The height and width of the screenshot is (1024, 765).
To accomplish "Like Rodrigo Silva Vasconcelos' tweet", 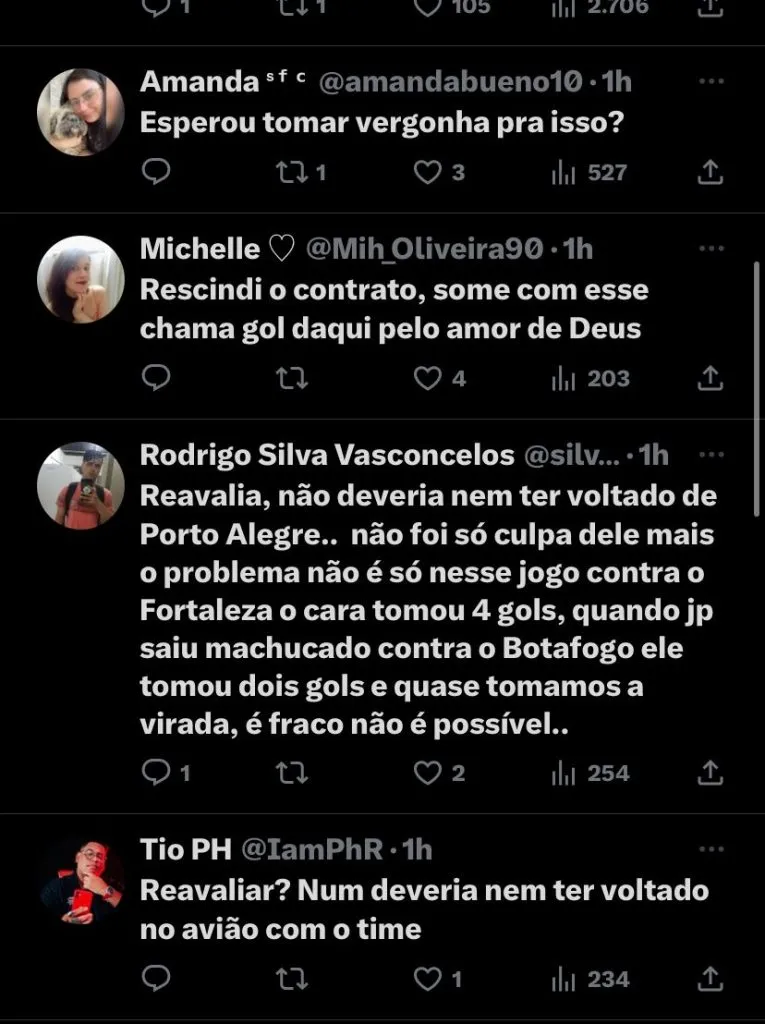I will click(x=428, y=773).
